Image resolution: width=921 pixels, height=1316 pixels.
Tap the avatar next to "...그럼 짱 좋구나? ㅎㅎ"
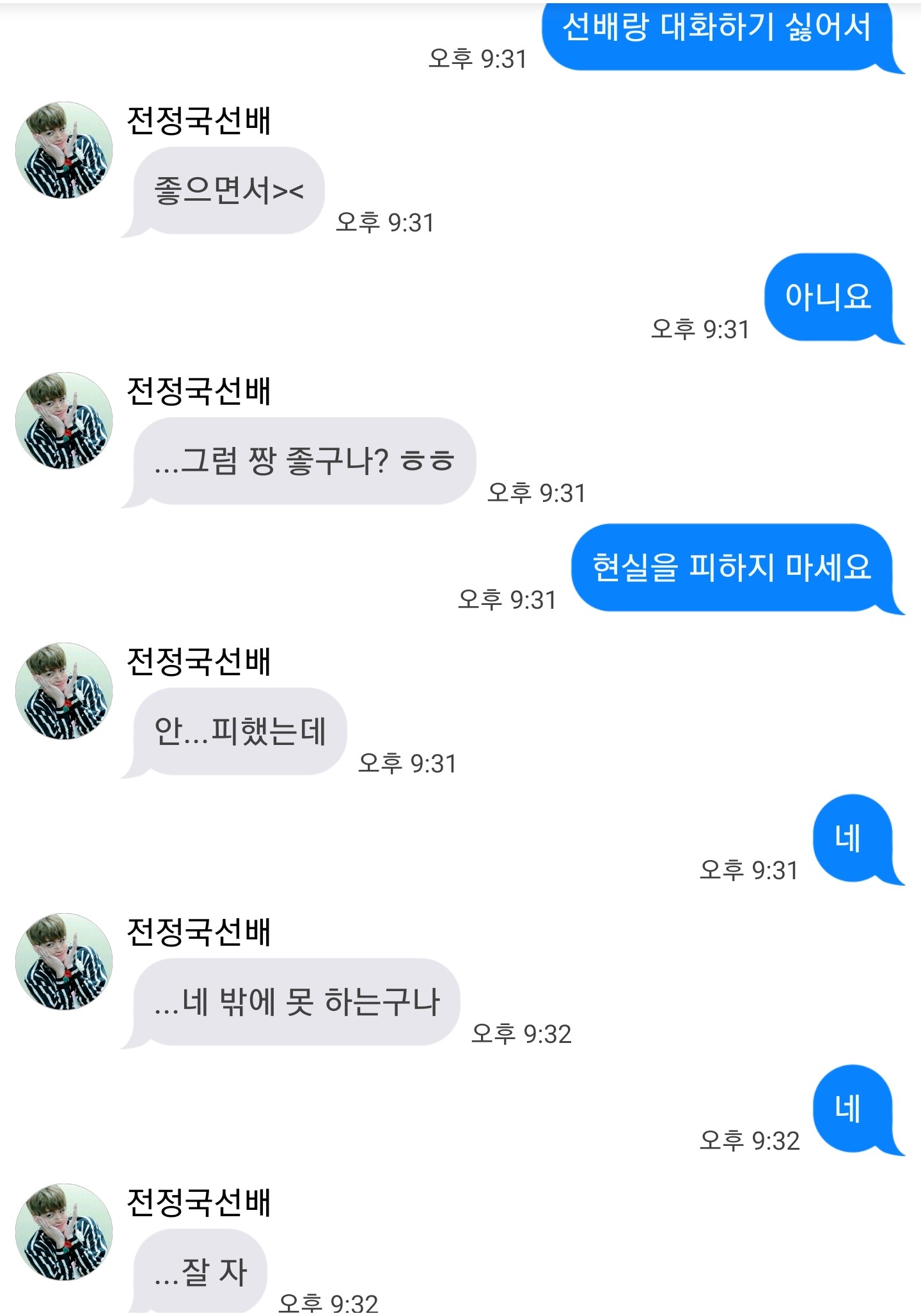[64, 421]
